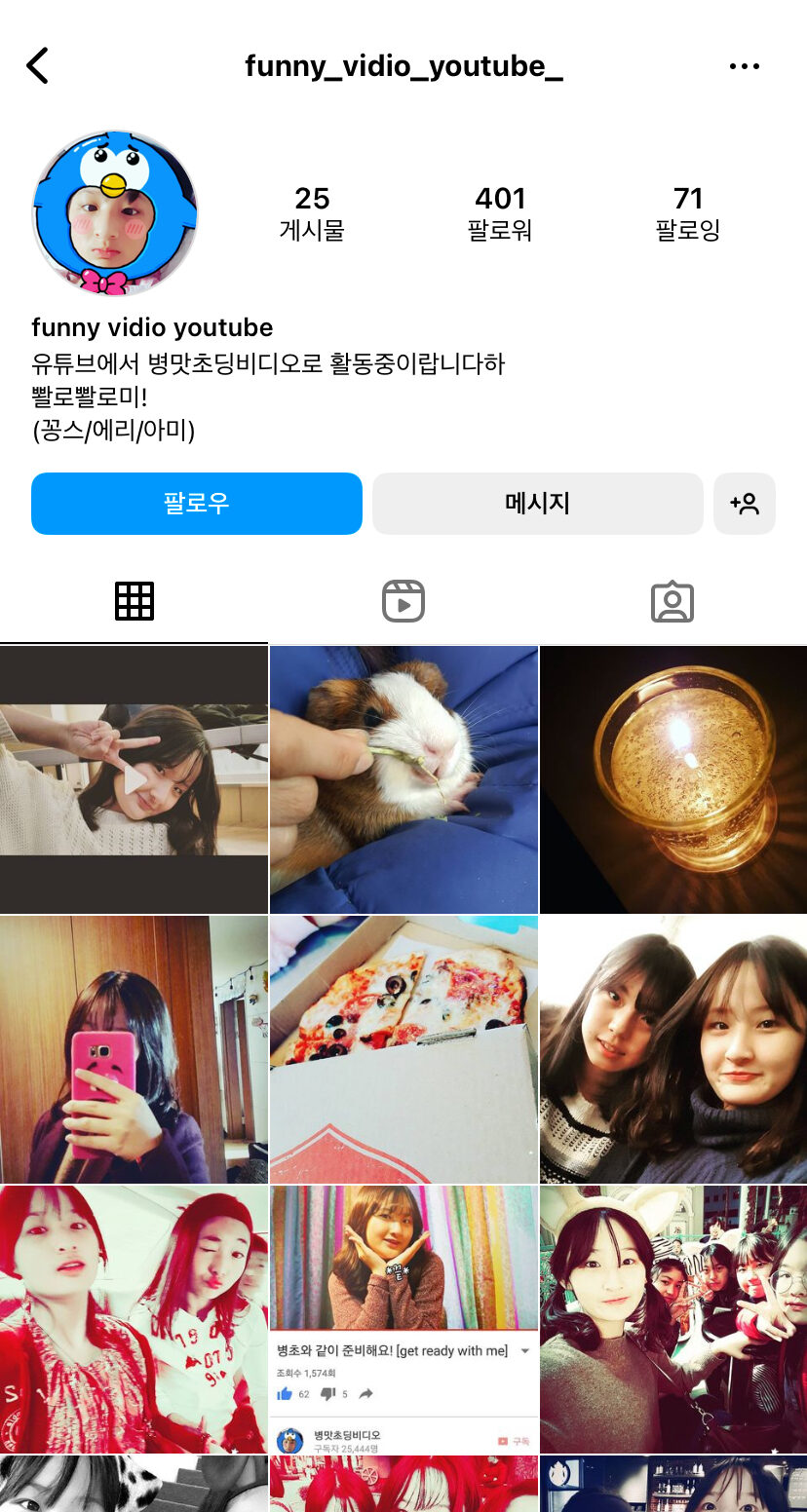This screenshot has width=807, height=1512.
Task: Play the video post with peace sign
Action: pyautogui.click(x=134, y=779)
